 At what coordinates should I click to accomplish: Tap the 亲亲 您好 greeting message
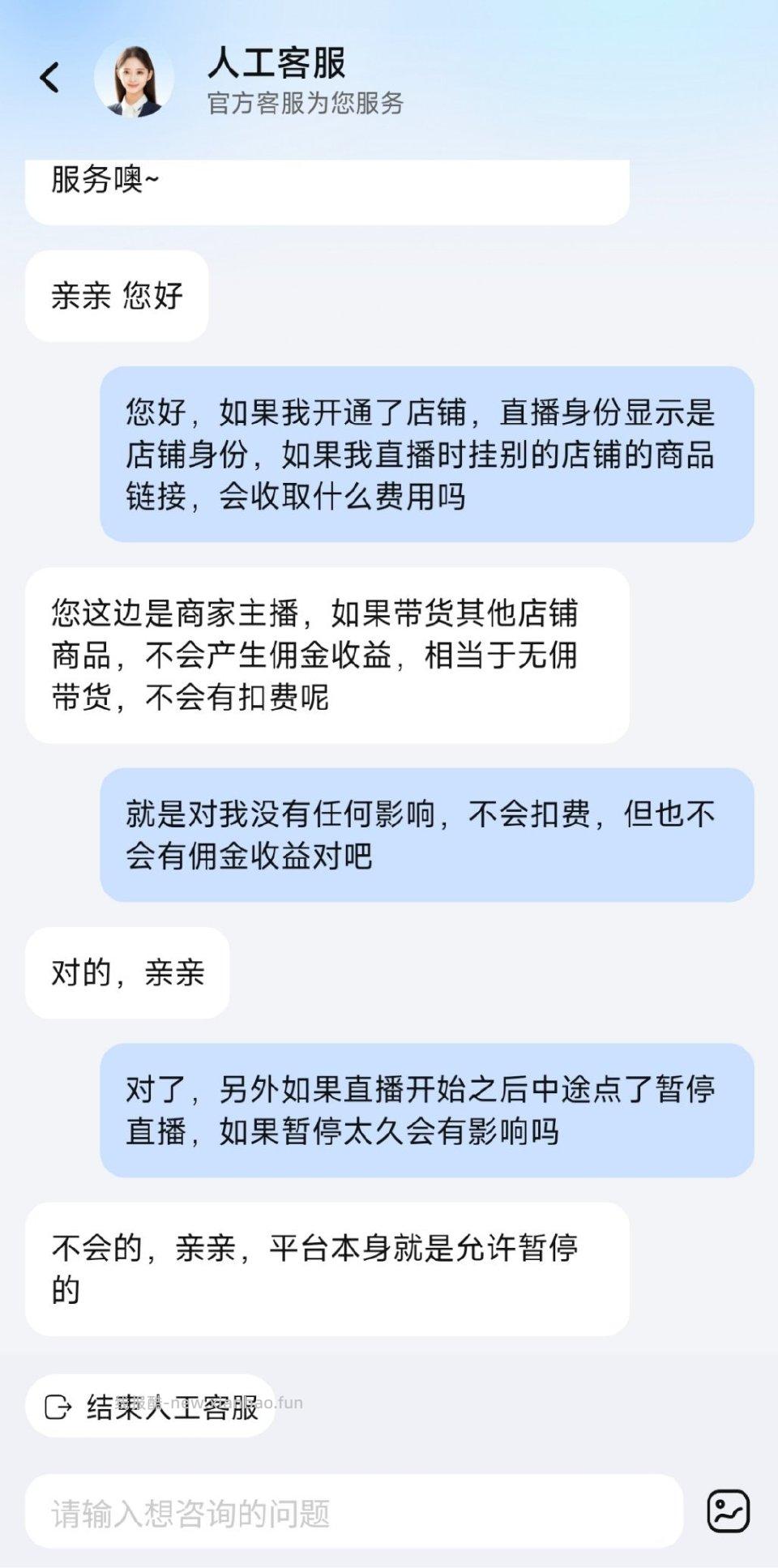(x=118, y=293)
